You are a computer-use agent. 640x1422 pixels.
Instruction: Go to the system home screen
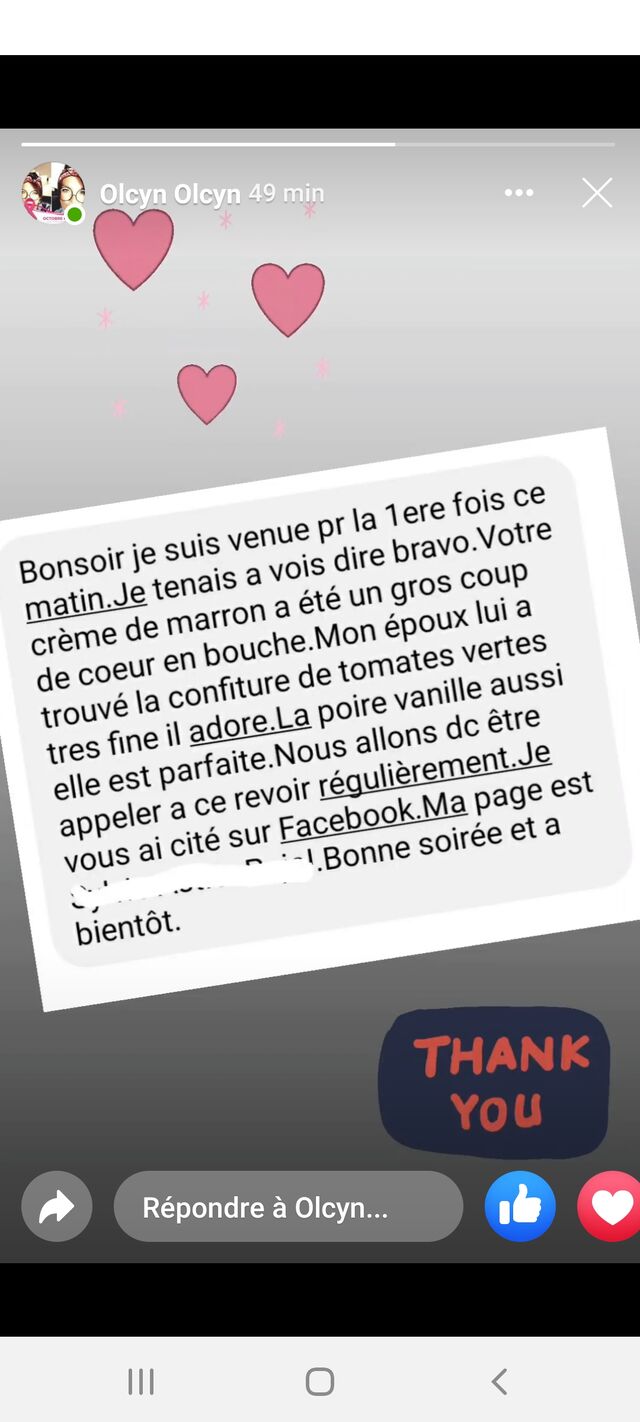tap(319, 1382)
